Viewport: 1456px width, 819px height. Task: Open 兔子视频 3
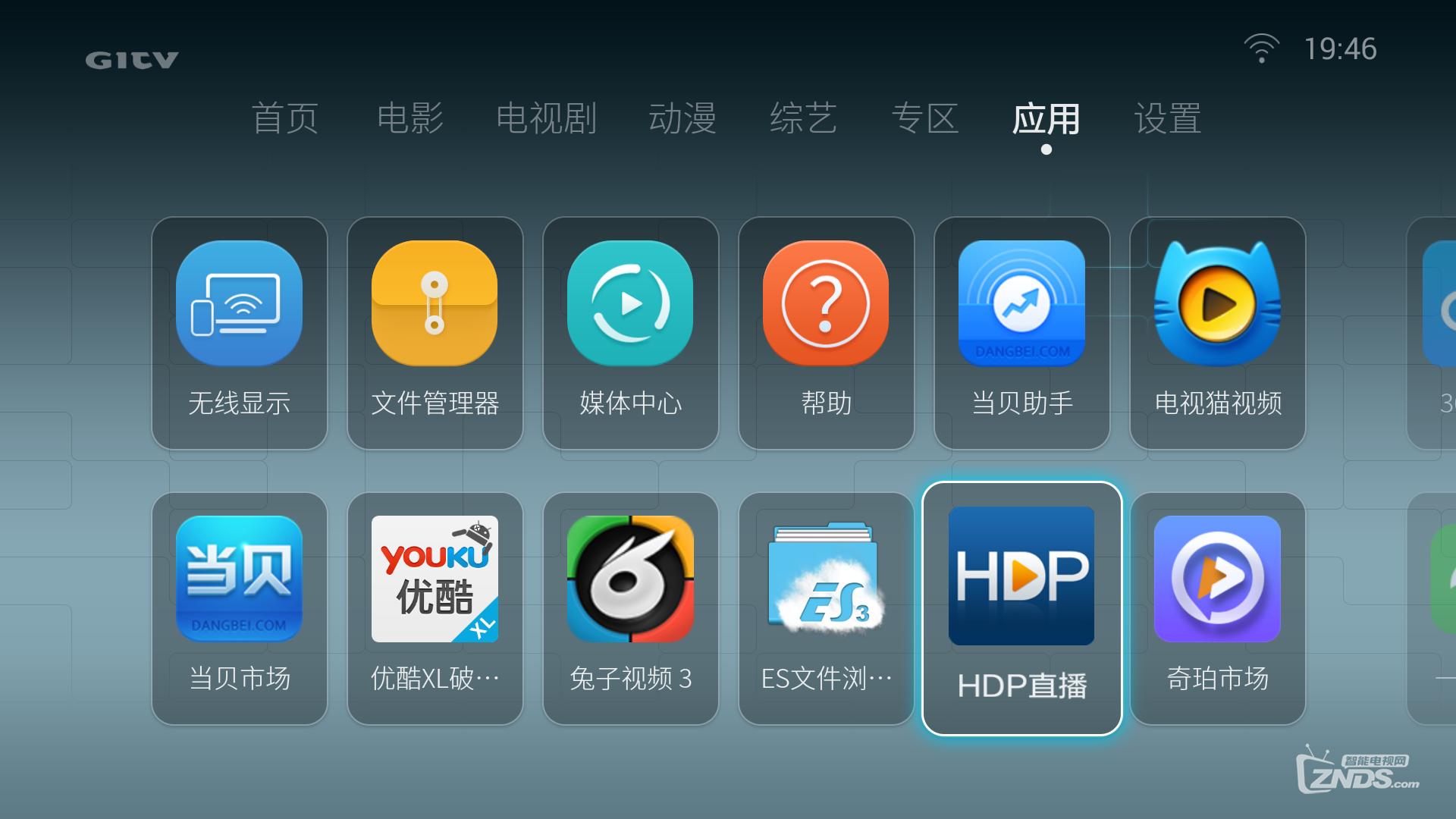pos(631,607)
